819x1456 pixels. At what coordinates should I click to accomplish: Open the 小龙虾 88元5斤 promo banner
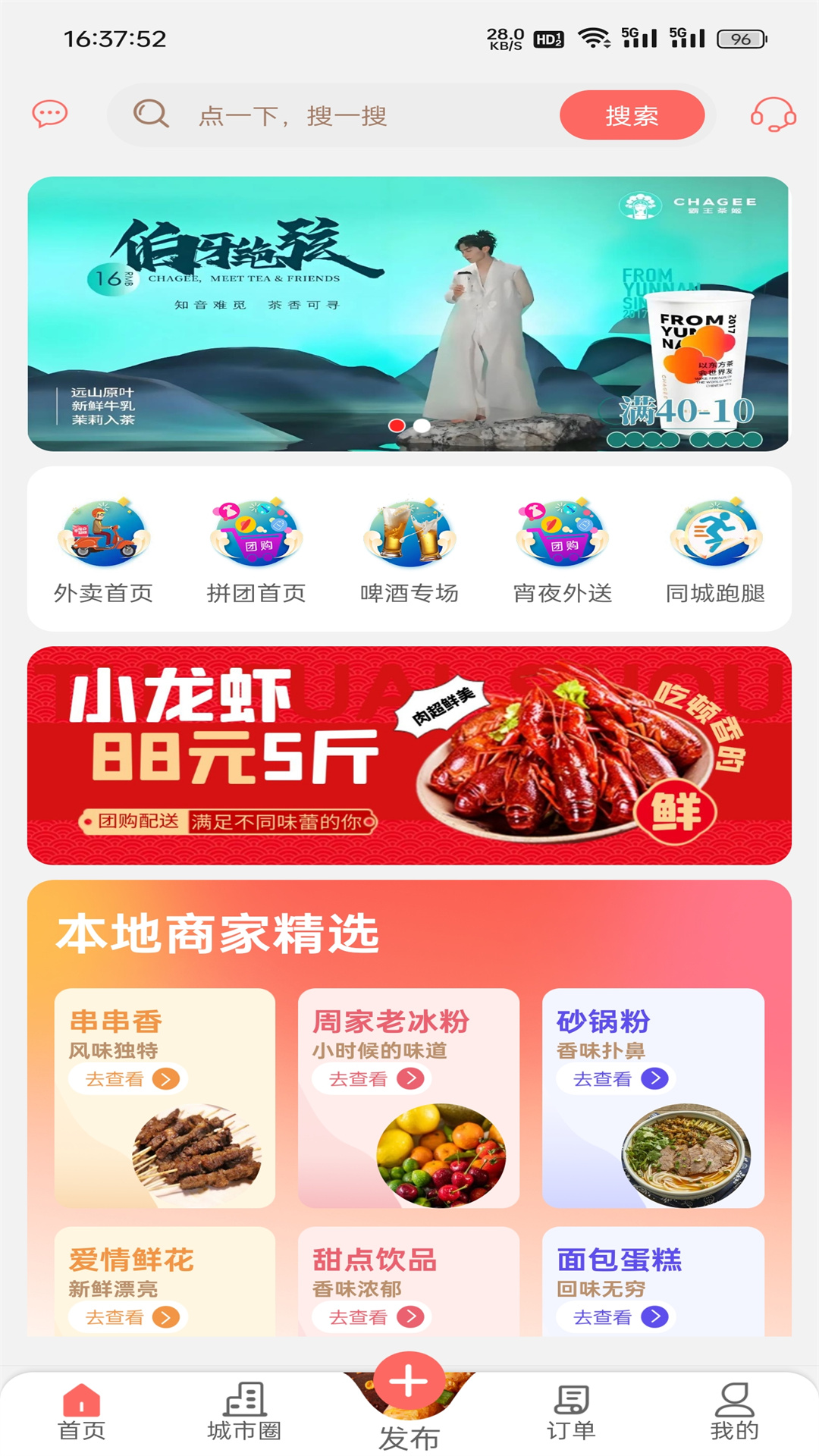[409, 755]
